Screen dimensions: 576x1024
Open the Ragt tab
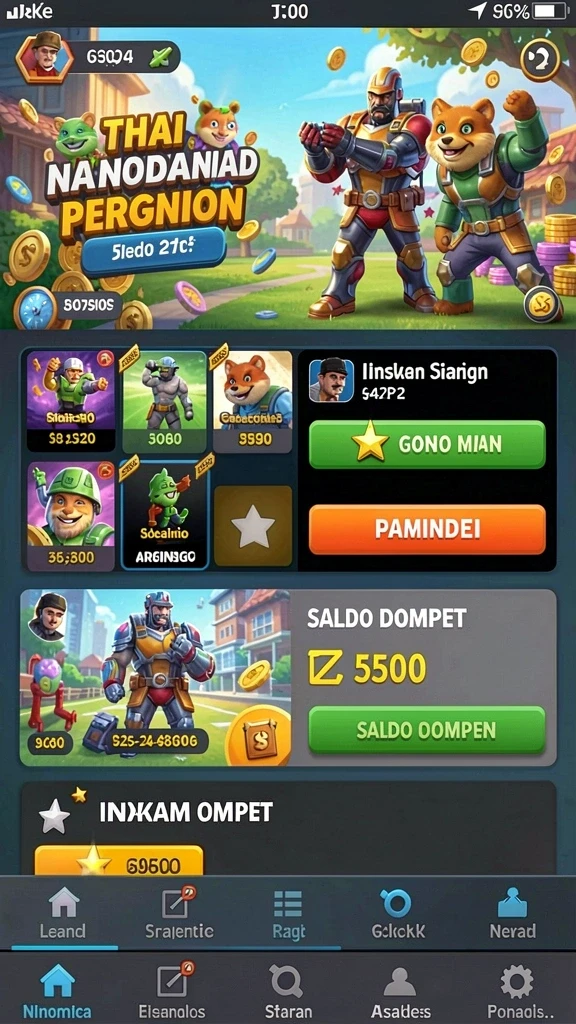(x=288, y=912)
